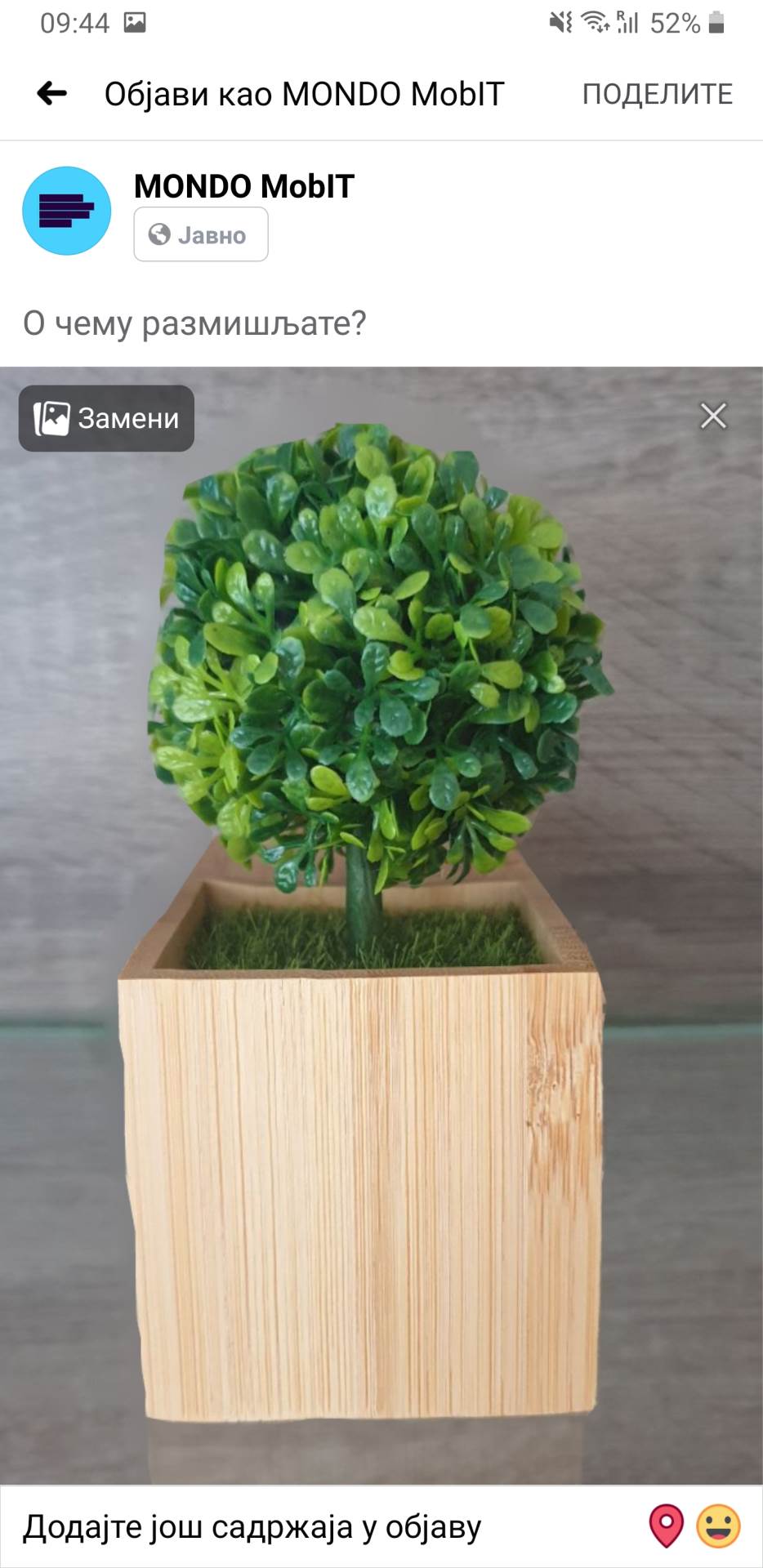The width and height of the screenshot is (763, 1568).
Task: Expand 'Додајте још садржаја у објаву' bar
Action: tap(253, 1526)
